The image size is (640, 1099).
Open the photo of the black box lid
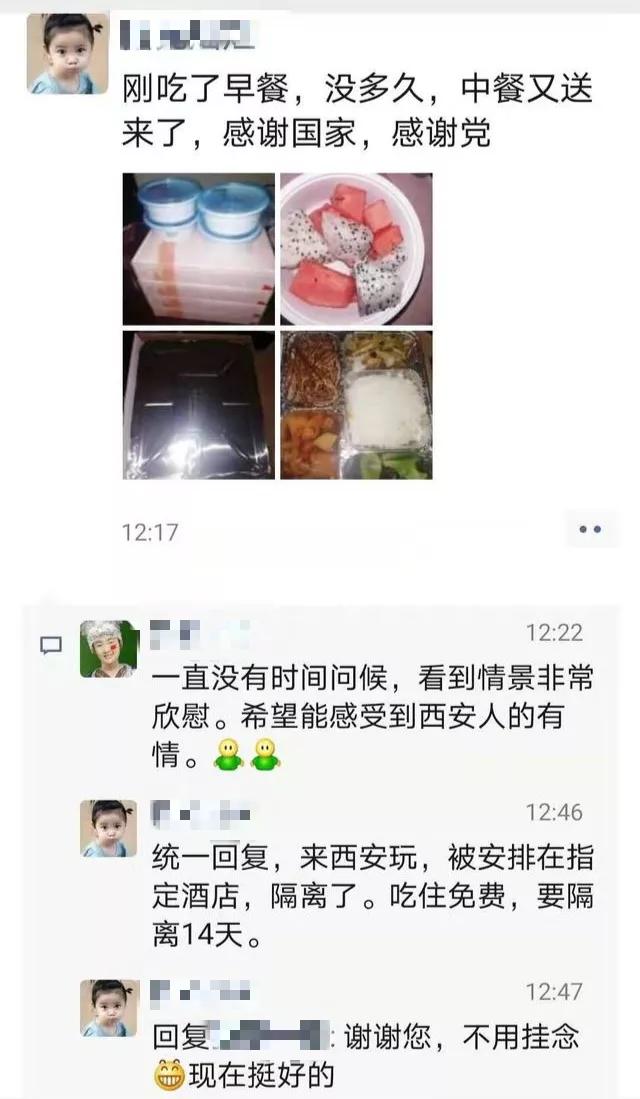(198, 405)
